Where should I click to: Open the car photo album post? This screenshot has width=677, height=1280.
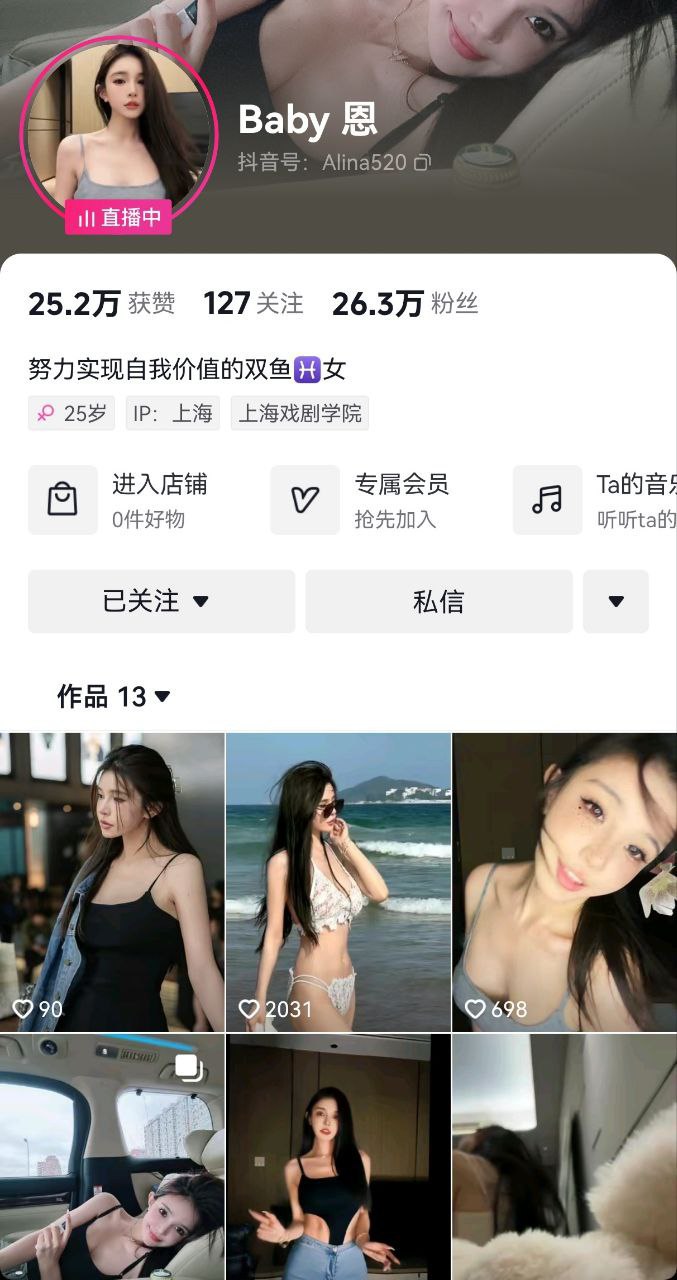tap(112, 1157)
